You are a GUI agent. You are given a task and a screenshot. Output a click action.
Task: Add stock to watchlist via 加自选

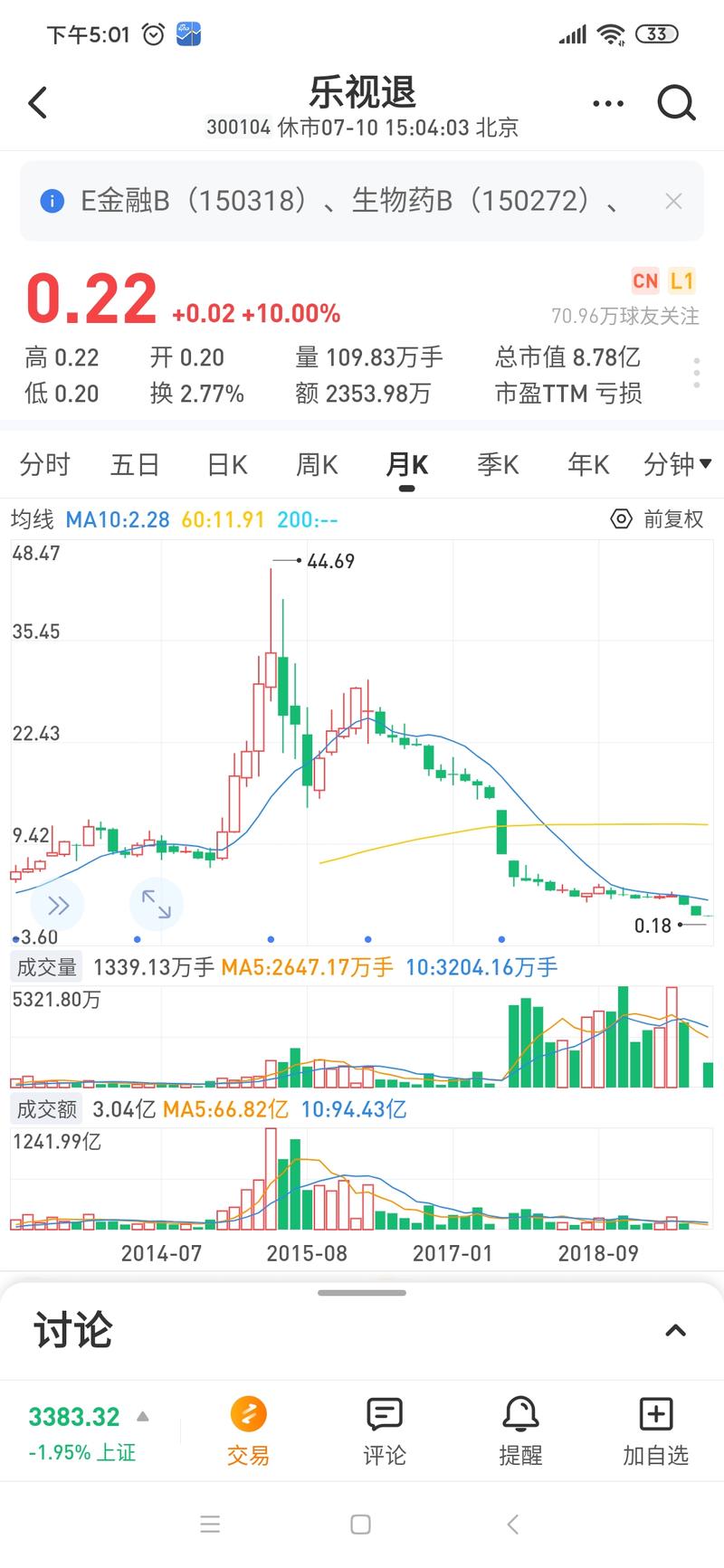655,1432
